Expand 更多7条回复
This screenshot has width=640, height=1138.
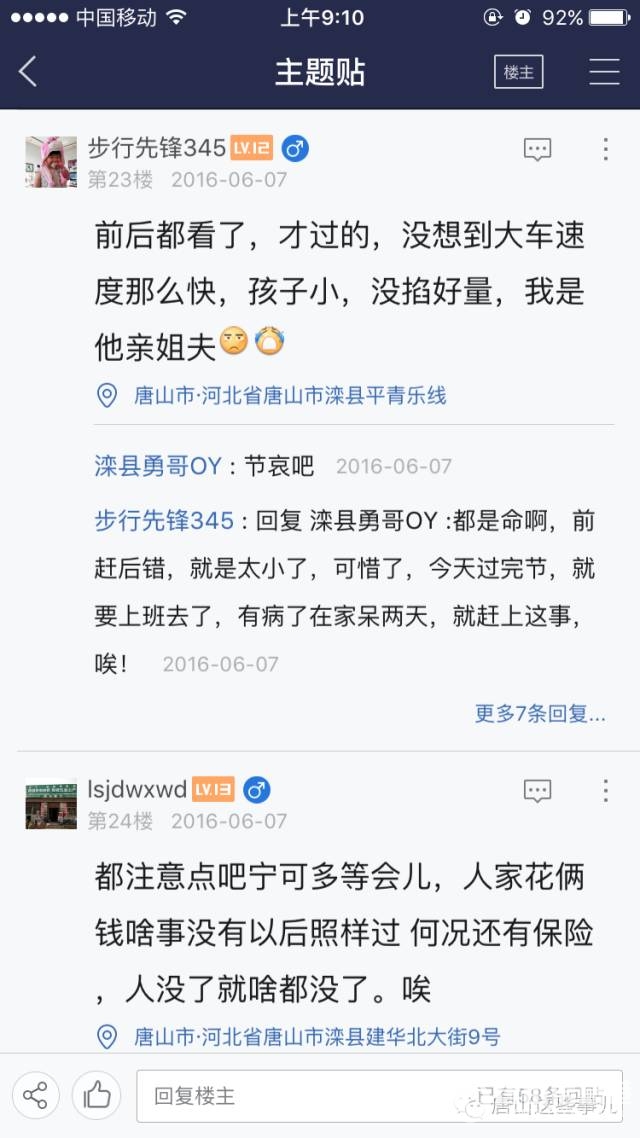point(539,713)
